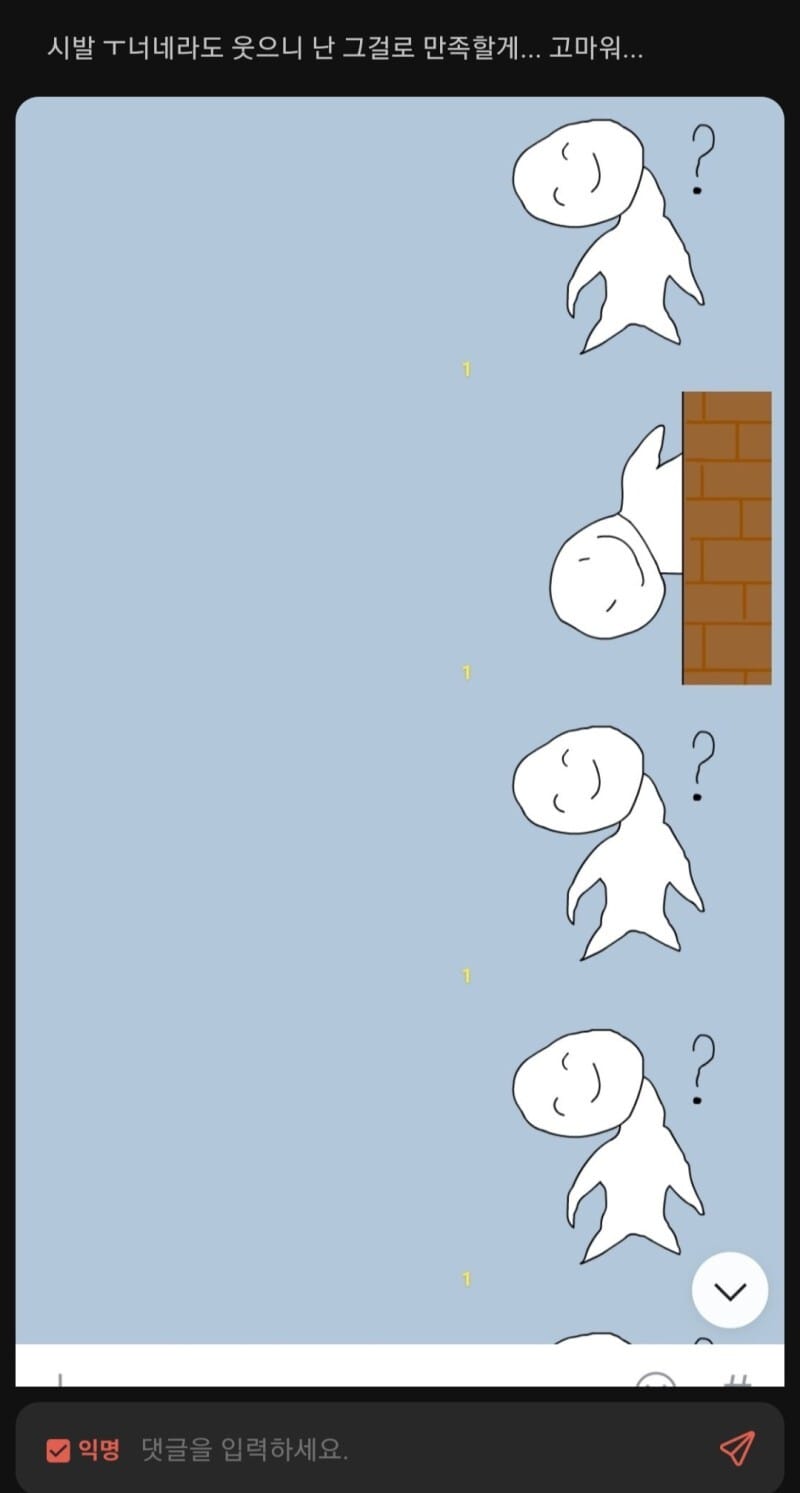
Task: Toggle the 익명 anonymous checkbox
Action: (59, 1449)
